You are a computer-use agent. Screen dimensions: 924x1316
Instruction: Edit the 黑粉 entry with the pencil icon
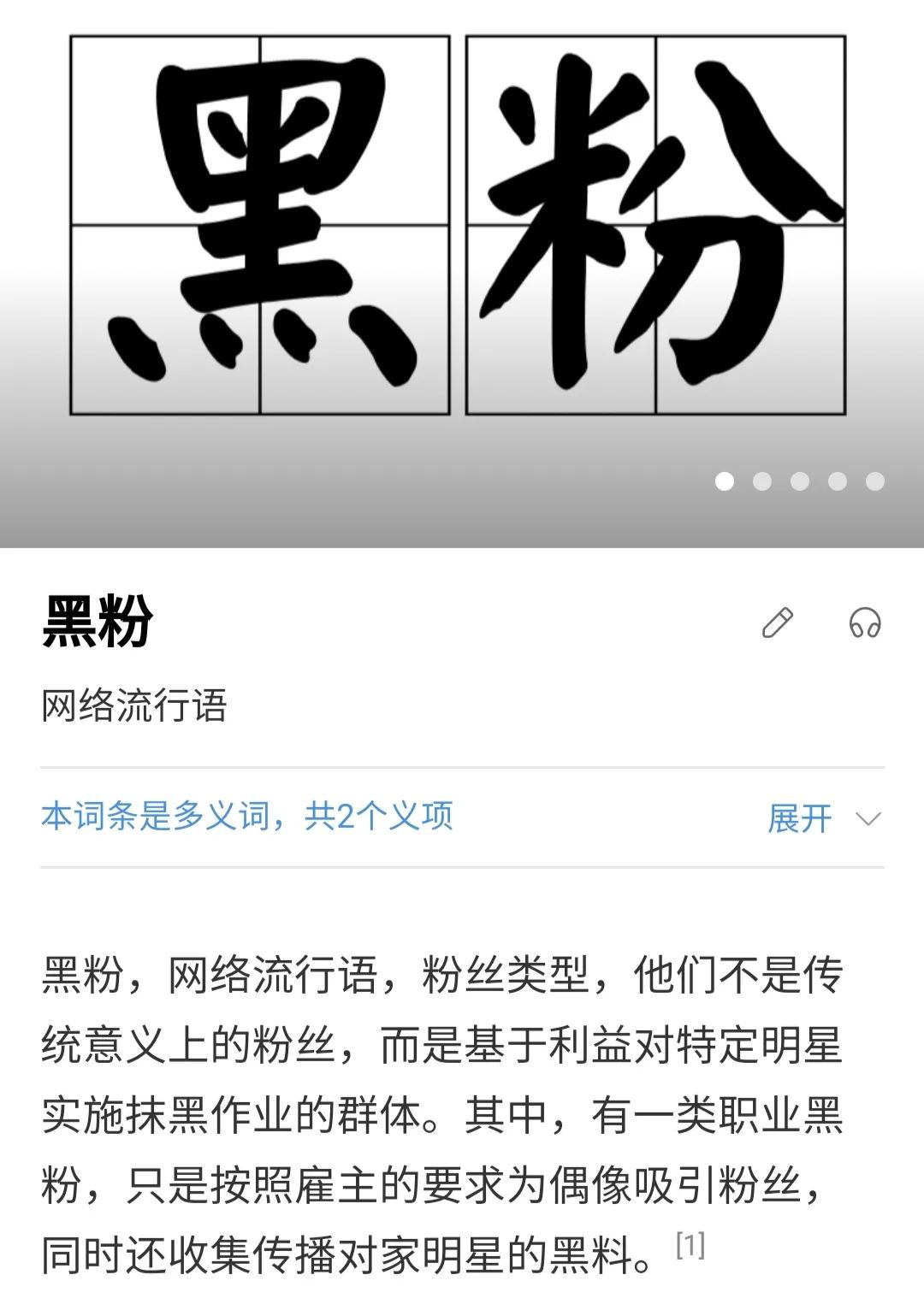point(777,623)
